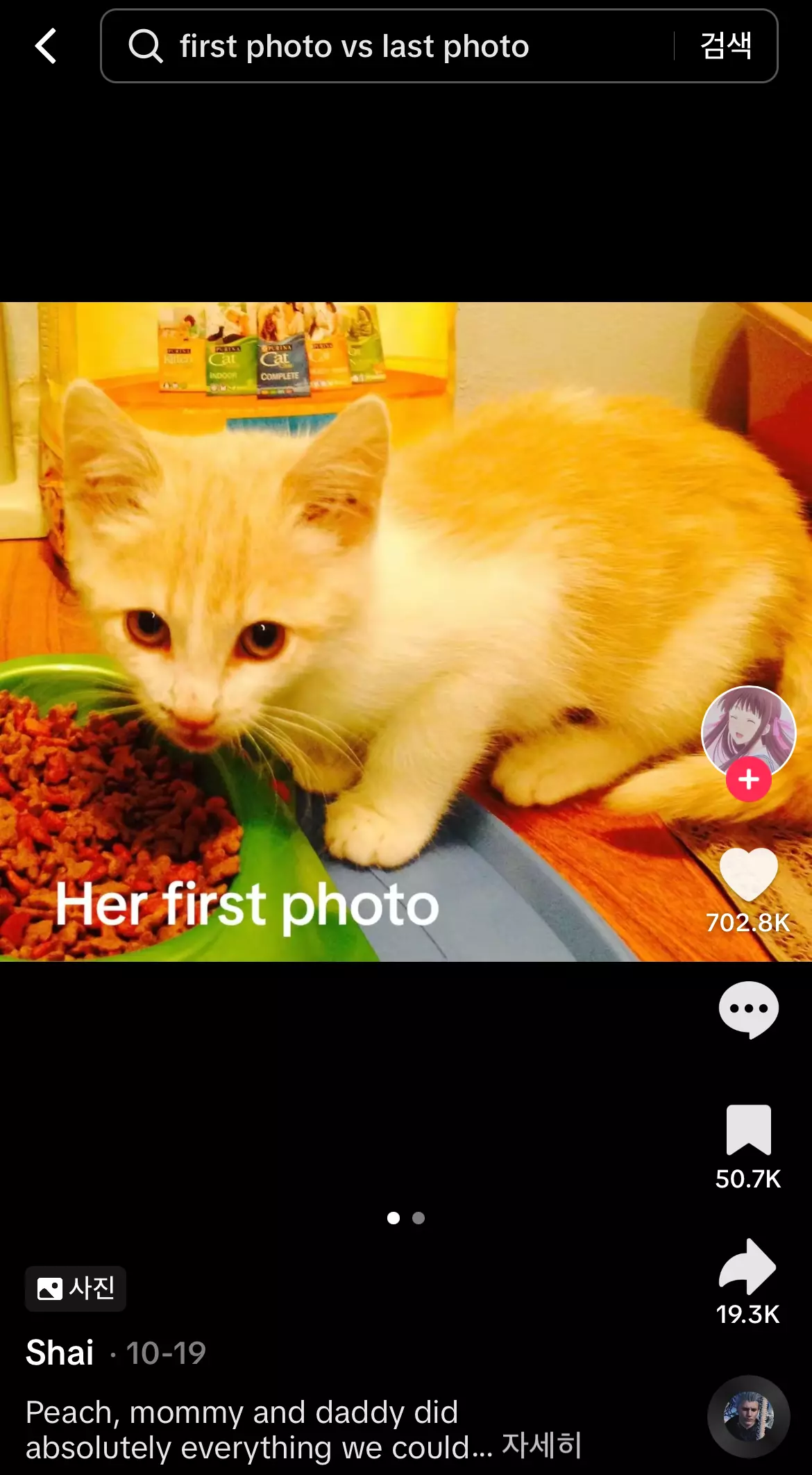
Task: Open the search field with 'first photo vs last photo'
Action: pos(389,47)
